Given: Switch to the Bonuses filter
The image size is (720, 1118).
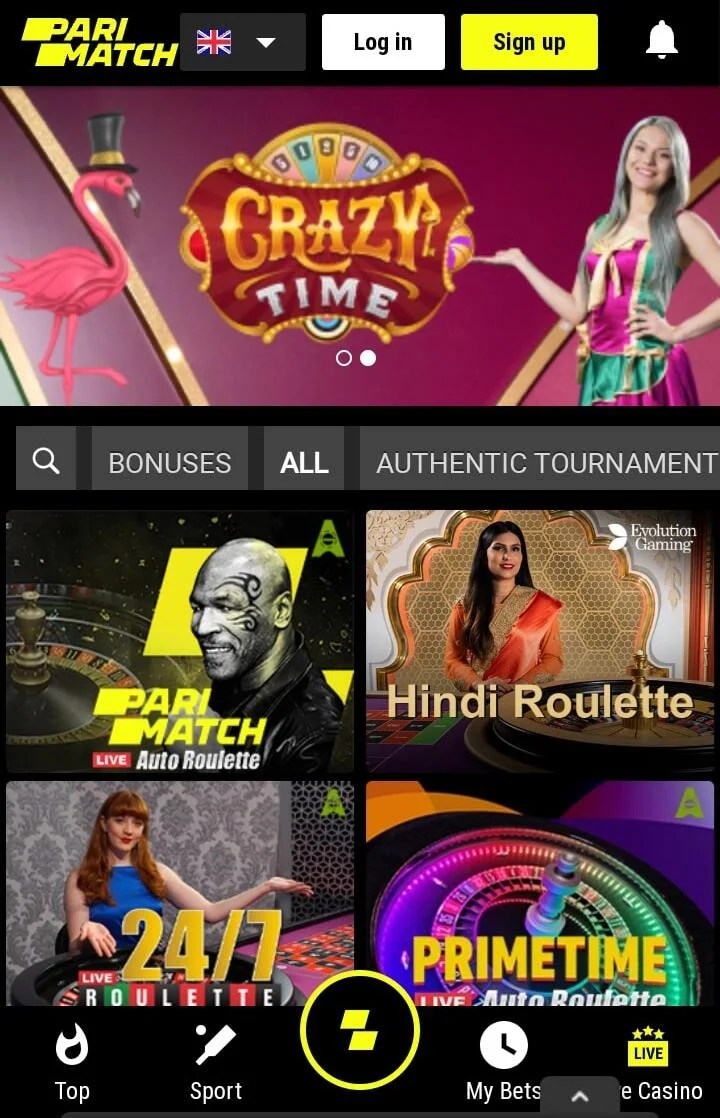Looking at the screenshot, I should coord(169,461).
